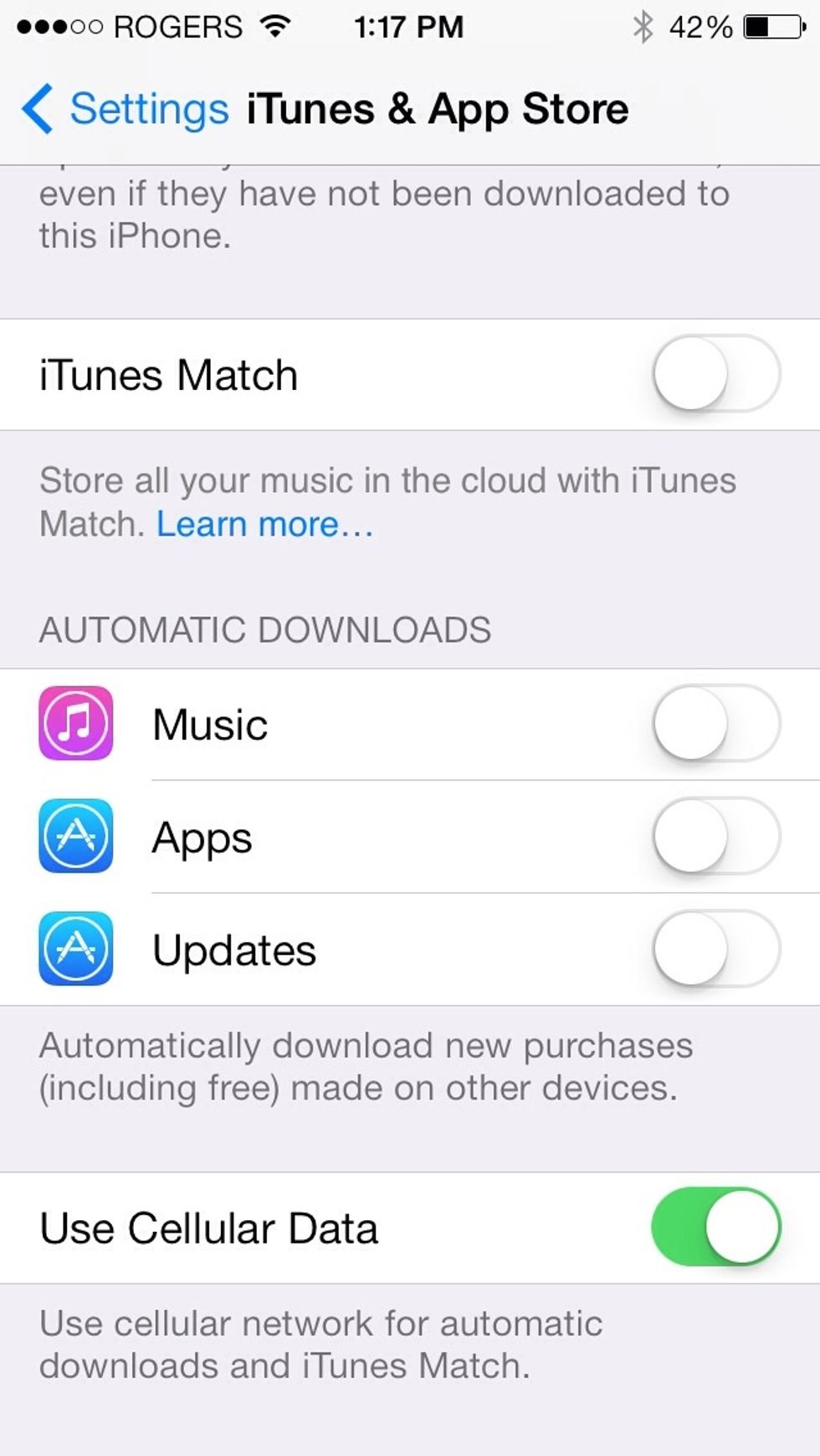Enable automatic downloads for Music
This screenshot has height=1456, width=820.
(716, 724)
